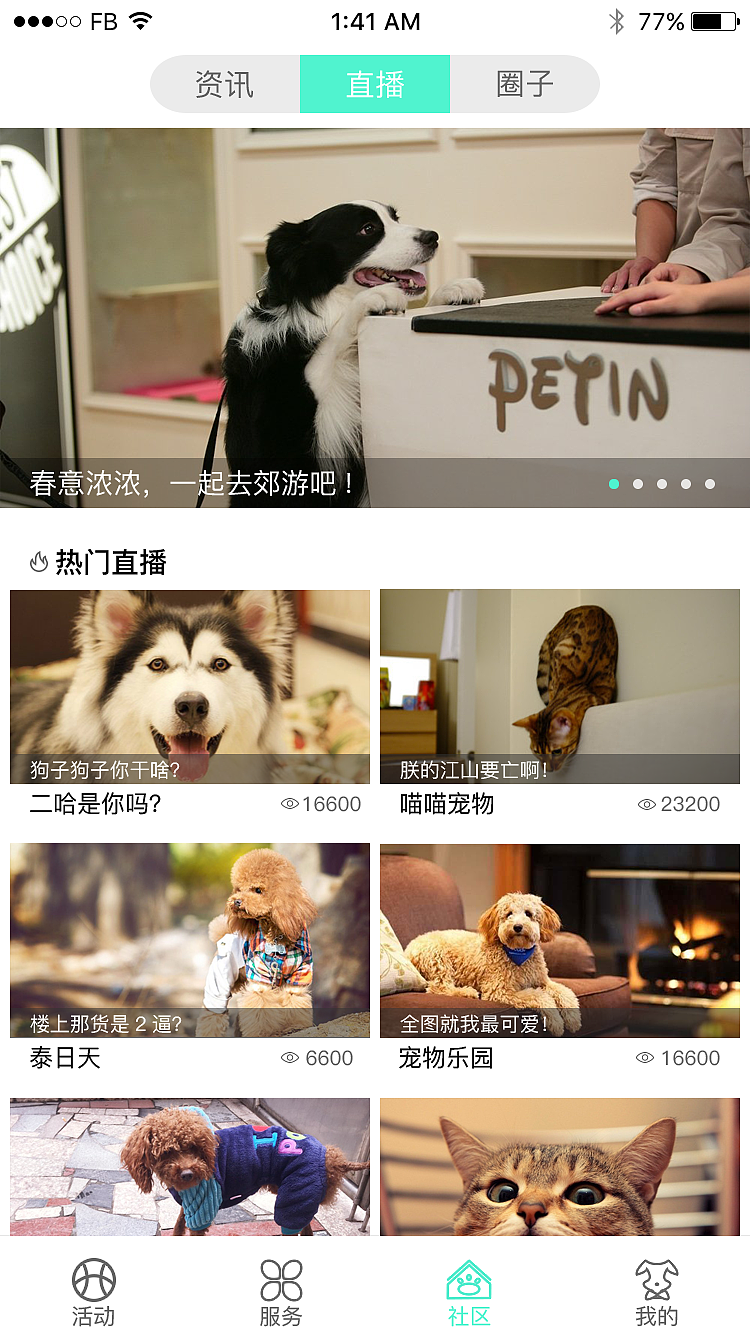This screenshot has height=1334, width=750.
Task: Select the active carousel dot indicator
Action: [614, 484]
